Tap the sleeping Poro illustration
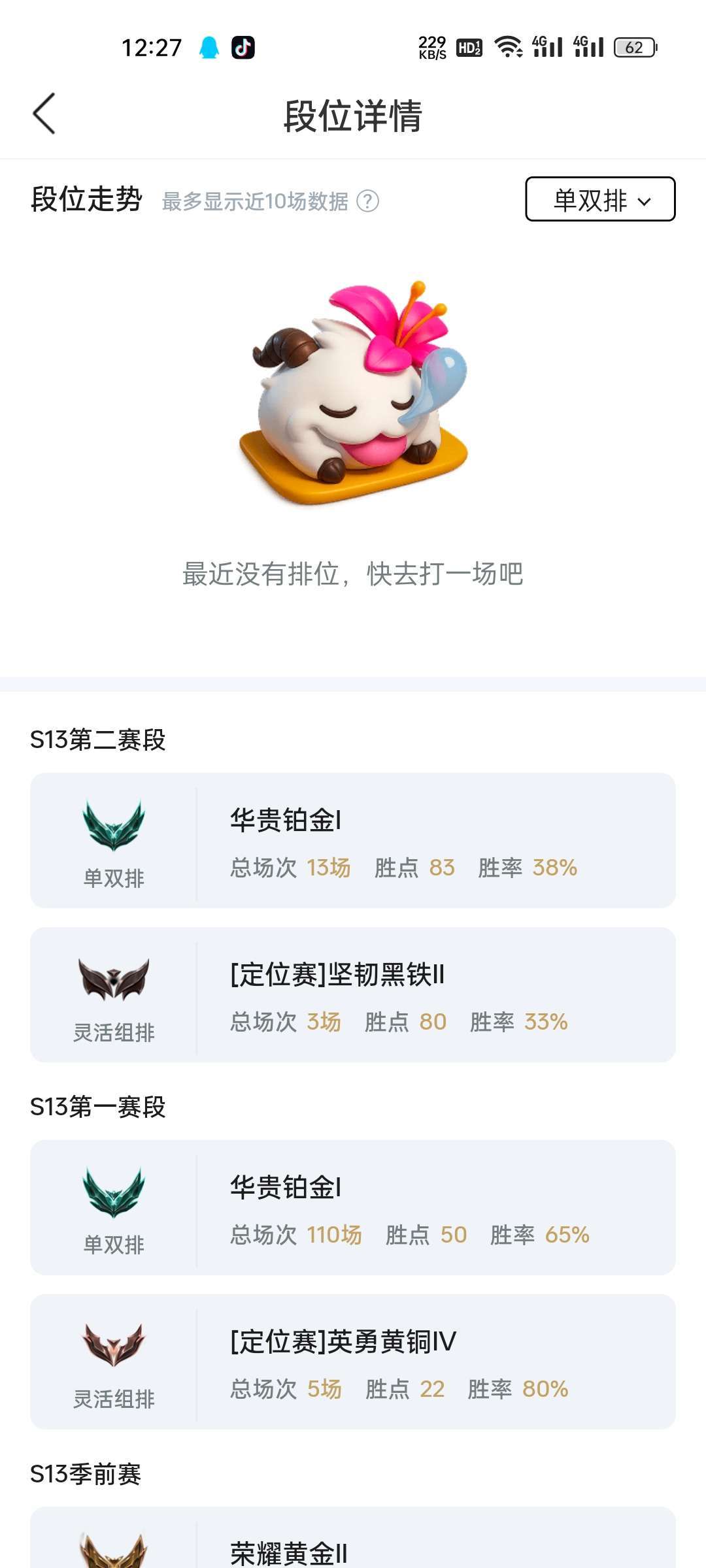 click(x=353, y=399)
